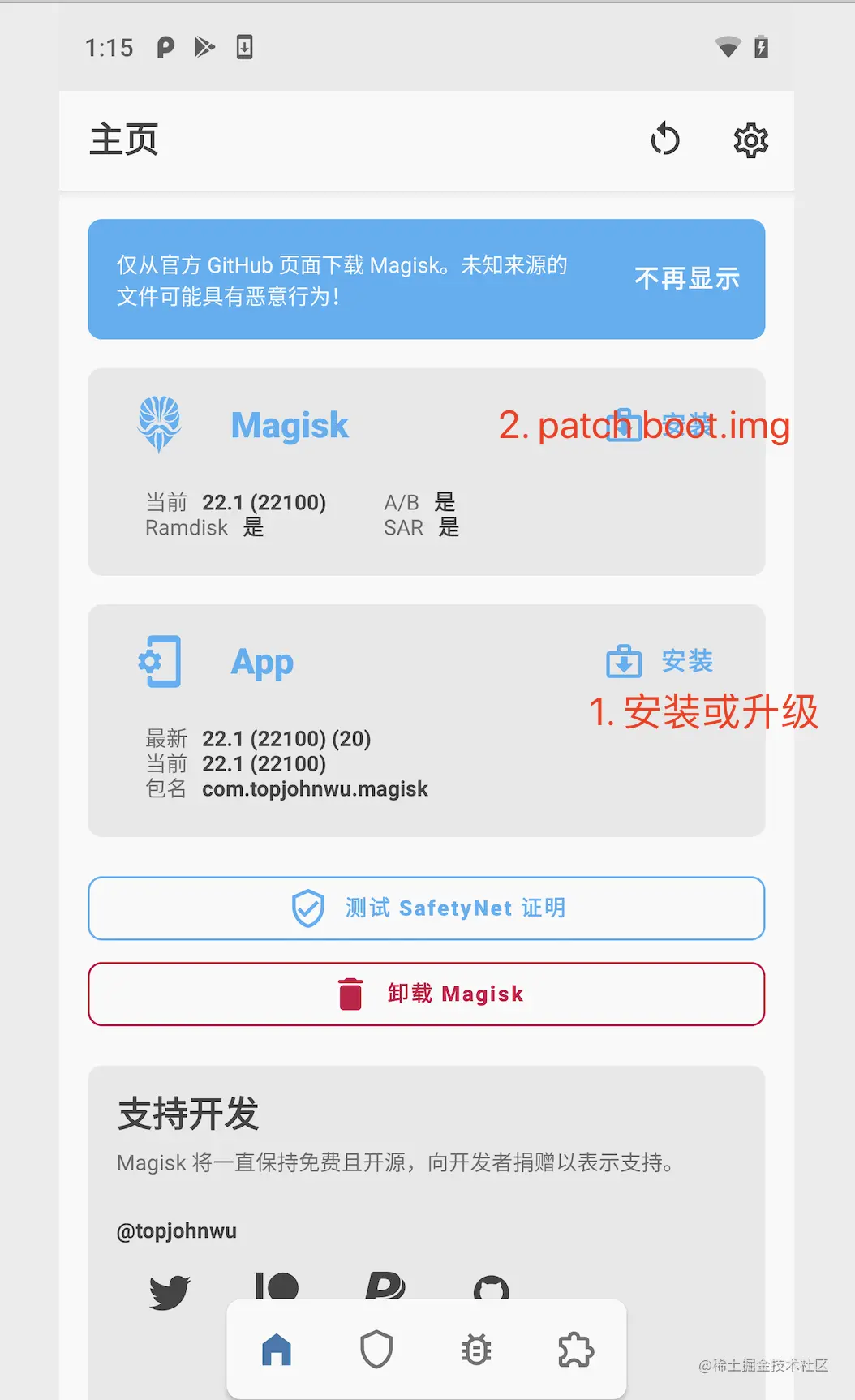This screenshot has width=855, height=1400.
Task: Open topjohnwu's GitHub link
Action: (x=492, y=1288)
